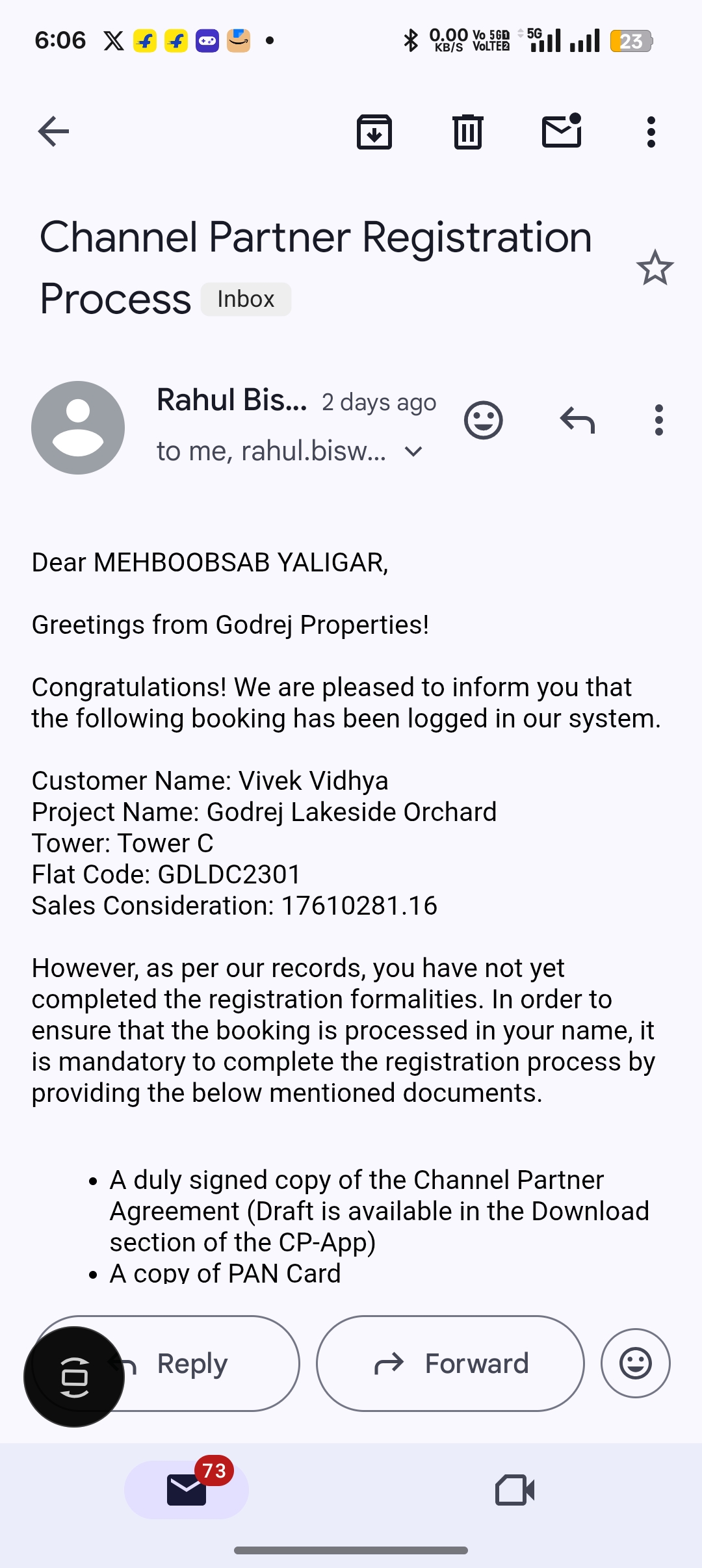Delete this email
This screenshot has height=1568, width=702.
click(x=467, y=132)
